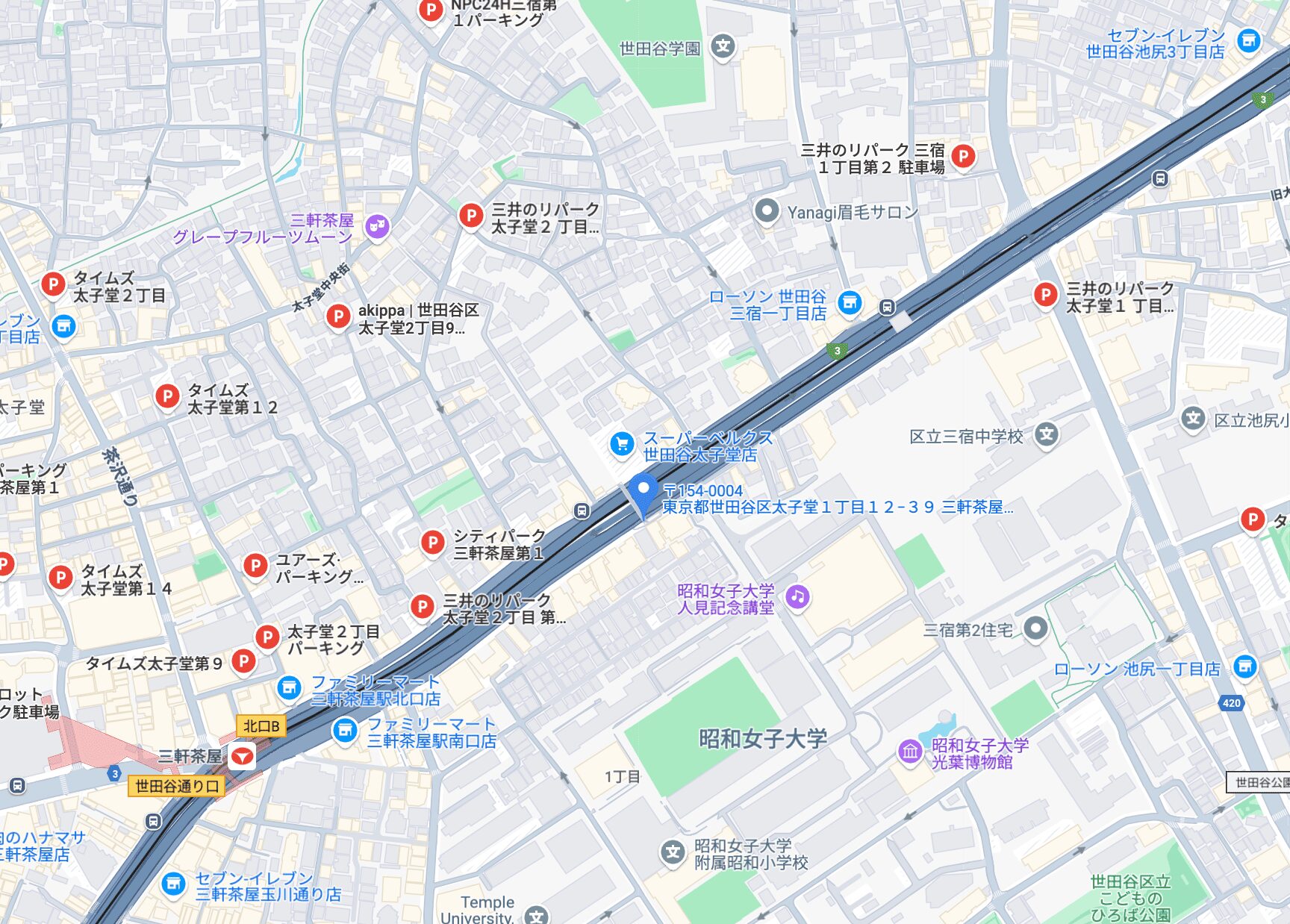Image resolution: width=1290 pixels, height=924 pixels.
Task: Tap ローソン 池尻一丁目店 store marker
Action: coord(1244,666)
